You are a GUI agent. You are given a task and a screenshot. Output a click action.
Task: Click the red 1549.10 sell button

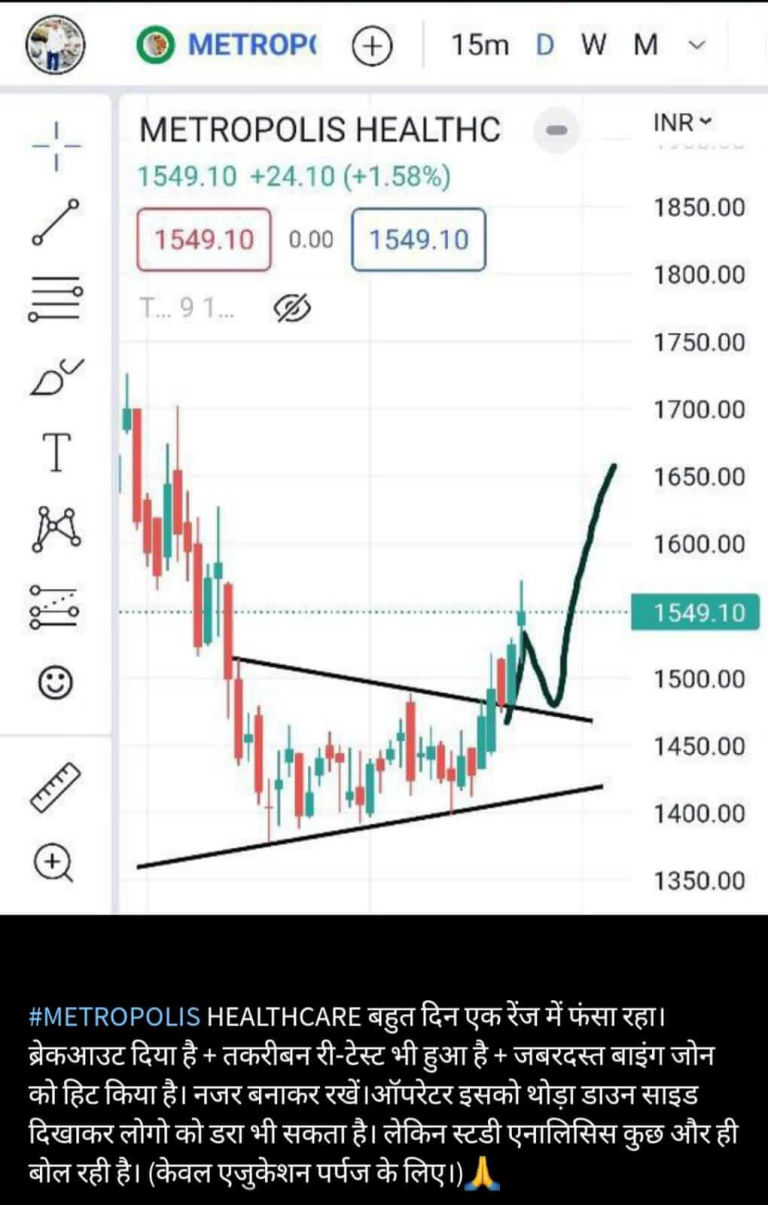203,240
